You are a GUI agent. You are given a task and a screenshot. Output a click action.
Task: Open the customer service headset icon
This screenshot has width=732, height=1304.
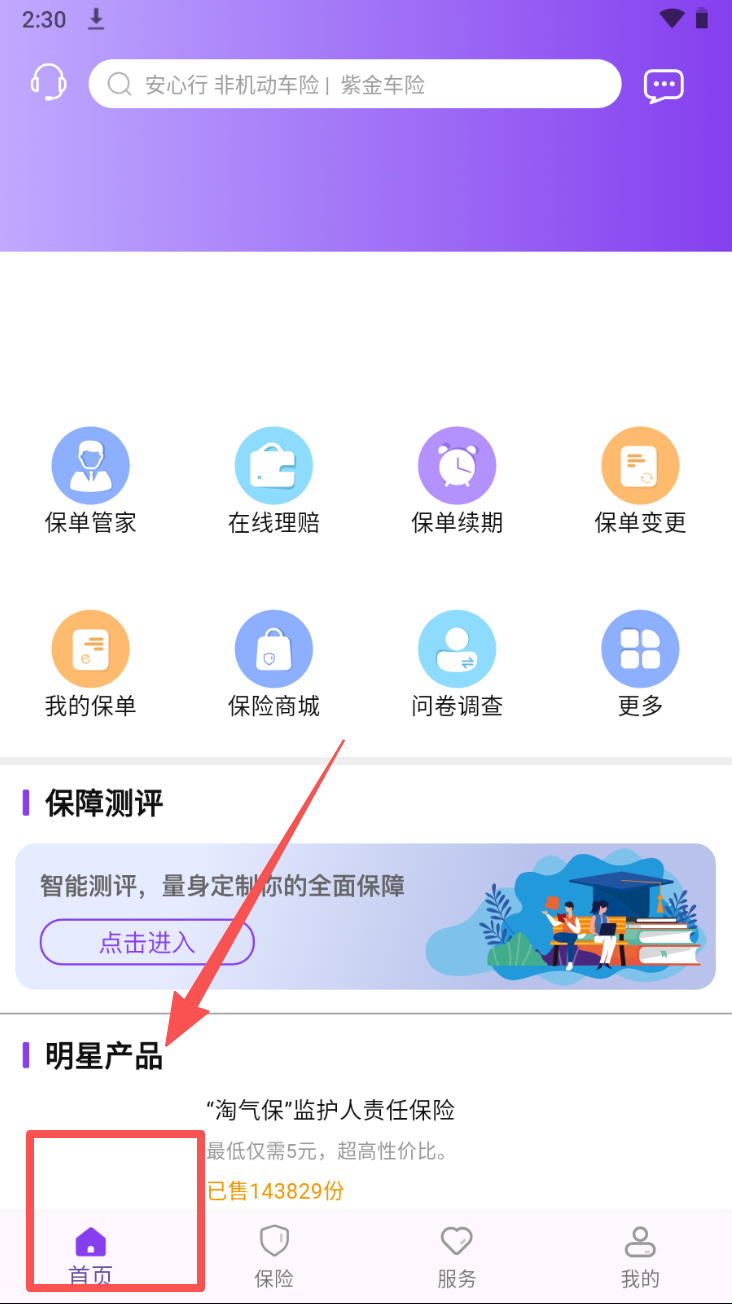coord(48,83)
